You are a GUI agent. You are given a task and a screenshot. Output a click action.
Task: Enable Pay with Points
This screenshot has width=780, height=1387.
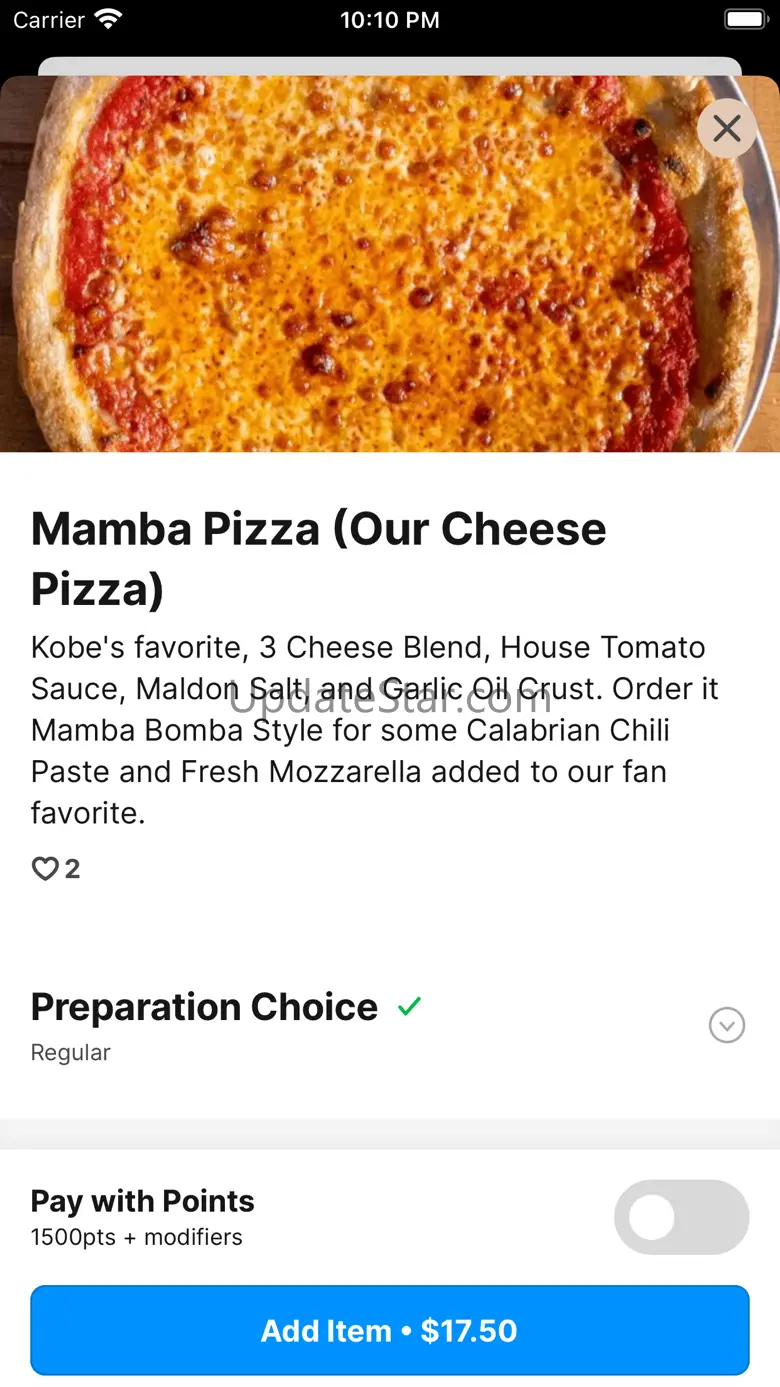coord(681,1217)
